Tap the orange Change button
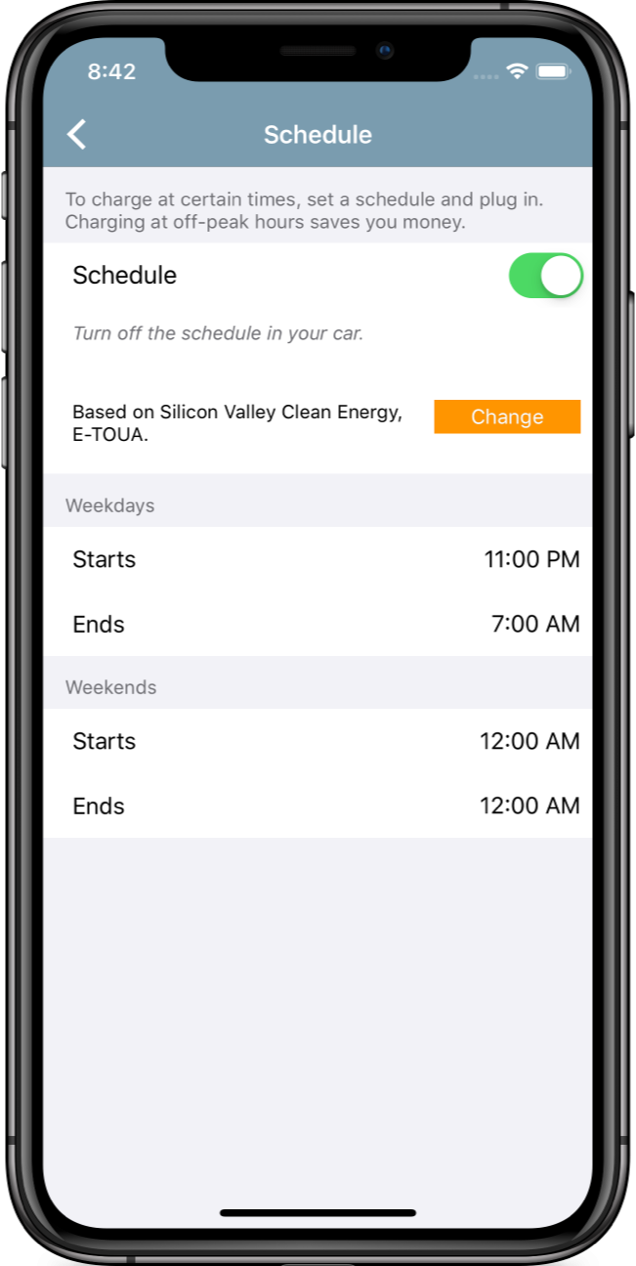Viewport: 636px width, 1266px height. coord(507,417)
